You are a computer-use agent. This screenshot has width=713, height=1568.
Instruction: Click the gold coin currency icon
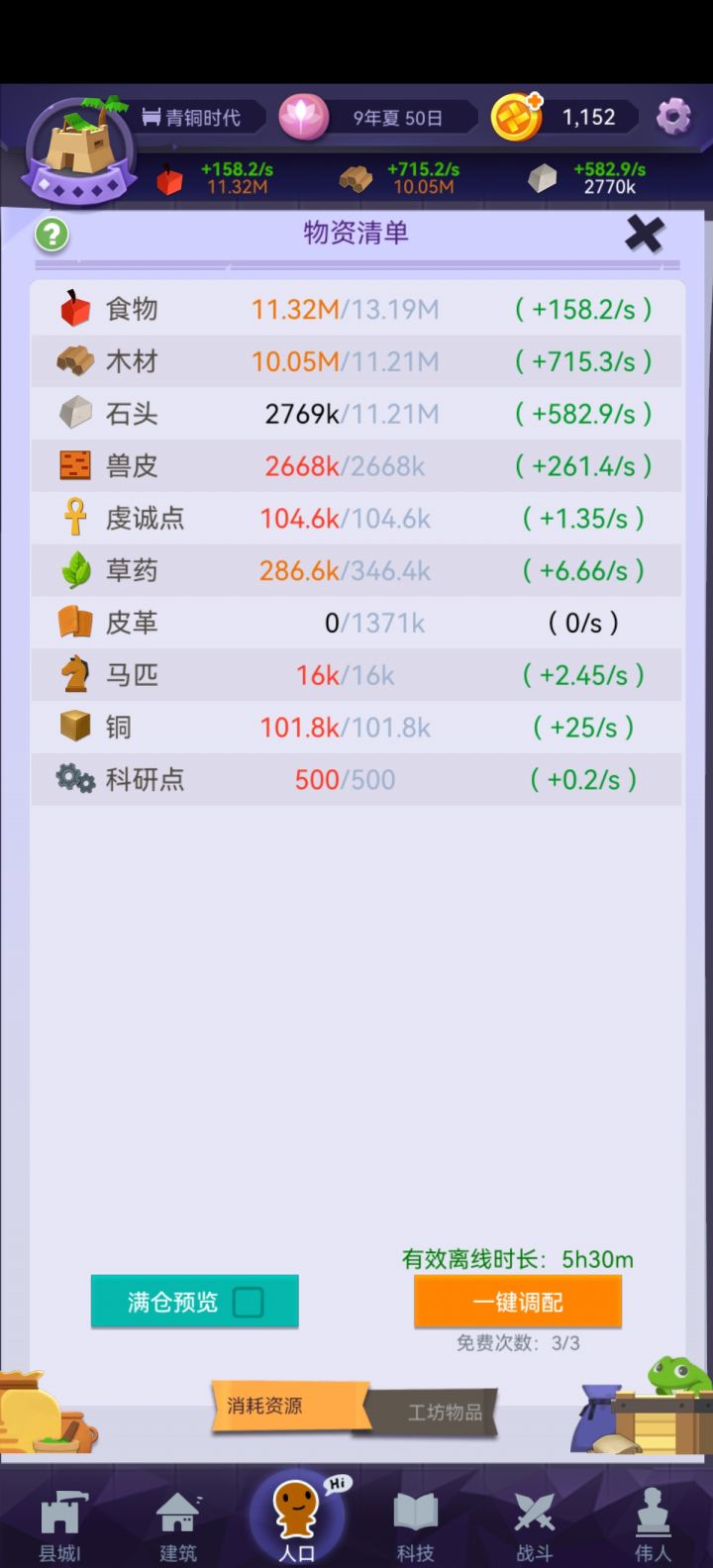(516, 114)
